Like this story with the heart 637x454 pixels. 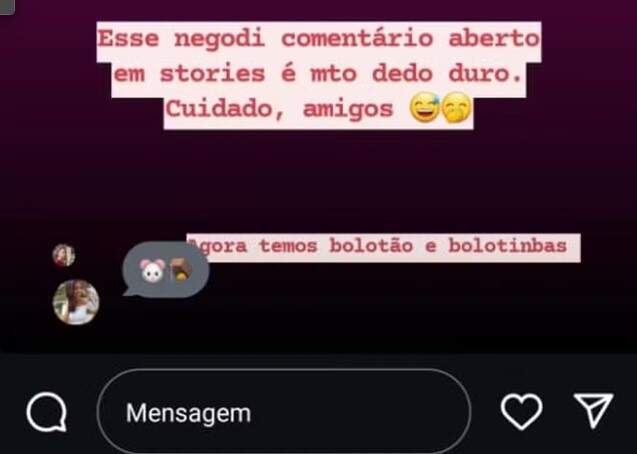click(521, 411)
